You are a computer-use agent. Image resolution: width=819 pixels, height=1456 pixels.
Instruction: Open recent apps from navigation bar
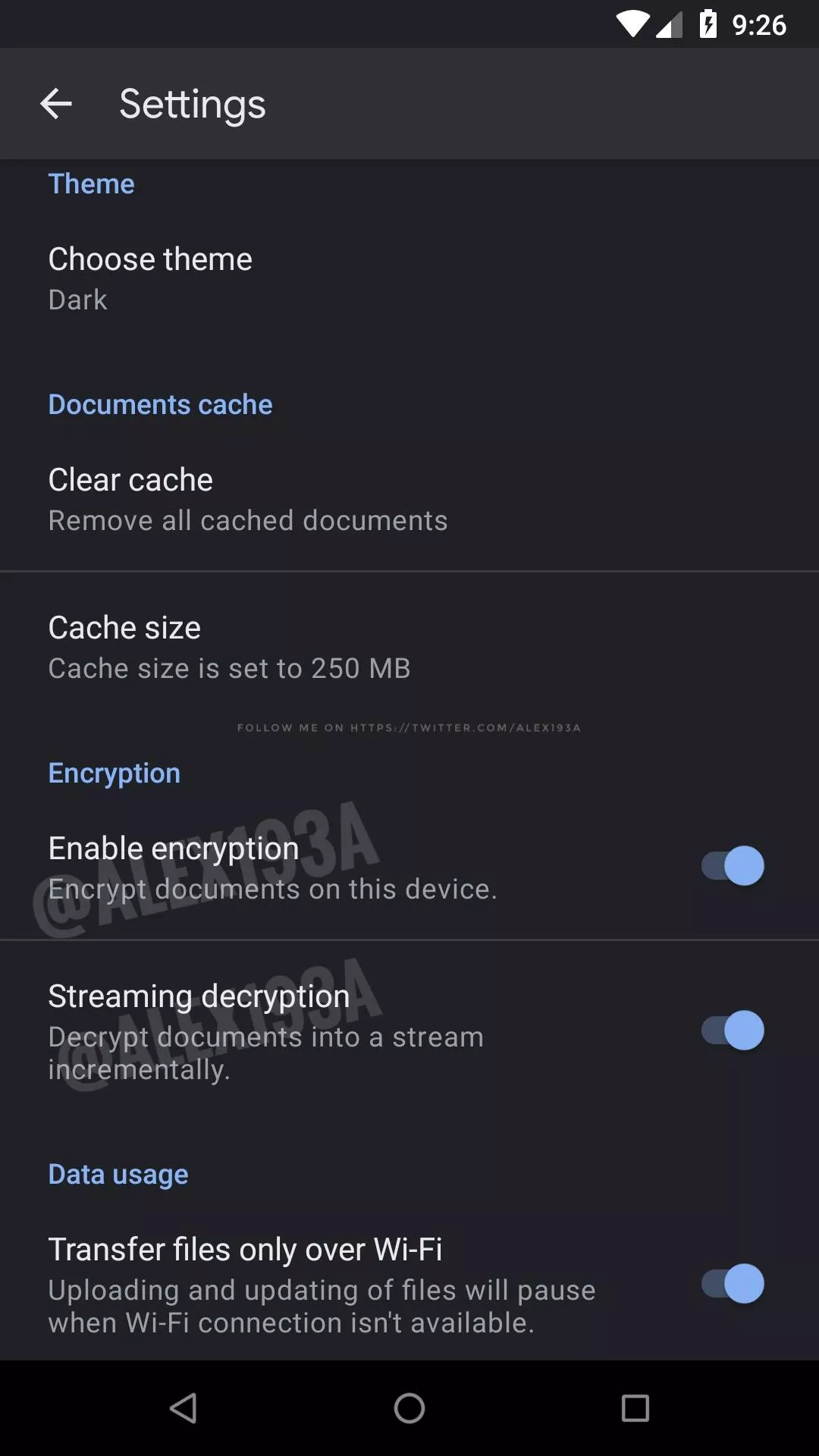(x=635, y=1408)
